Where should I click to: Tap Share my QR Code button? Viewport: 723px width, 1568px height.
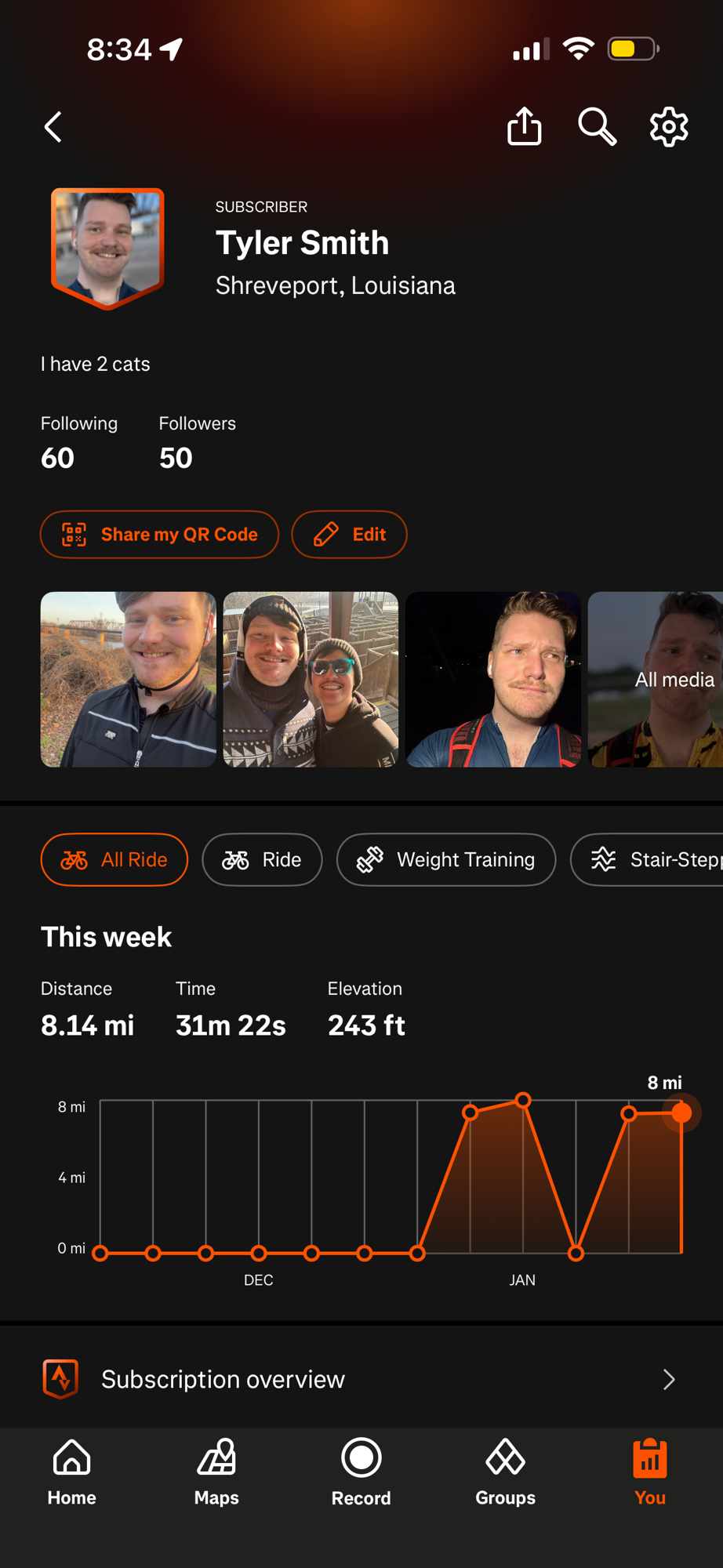(160, 535)
